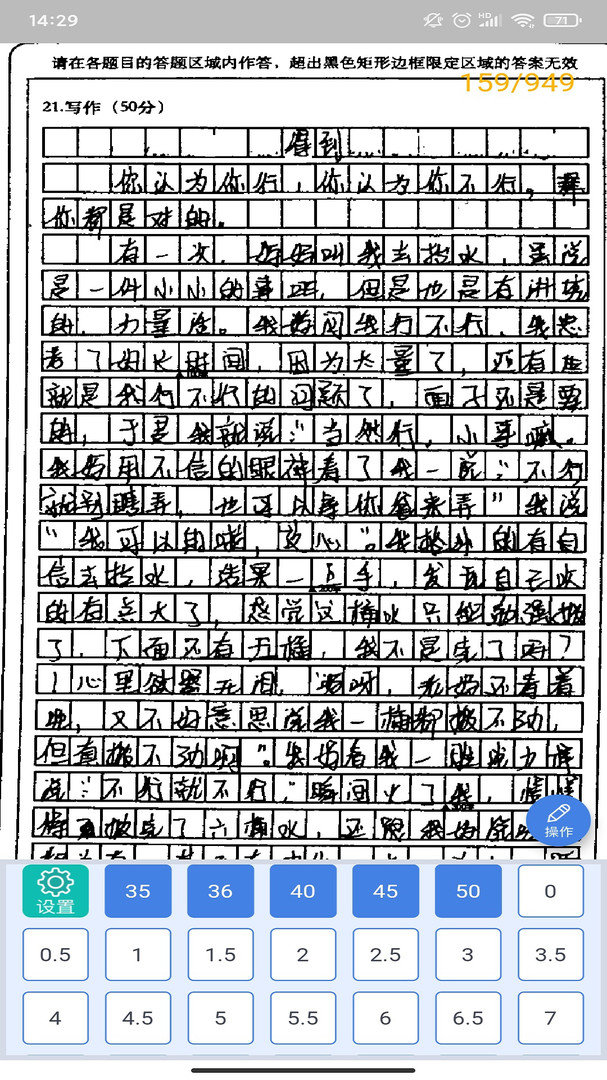Select score 3
The image size is (607, 1080).
point(468,954)
